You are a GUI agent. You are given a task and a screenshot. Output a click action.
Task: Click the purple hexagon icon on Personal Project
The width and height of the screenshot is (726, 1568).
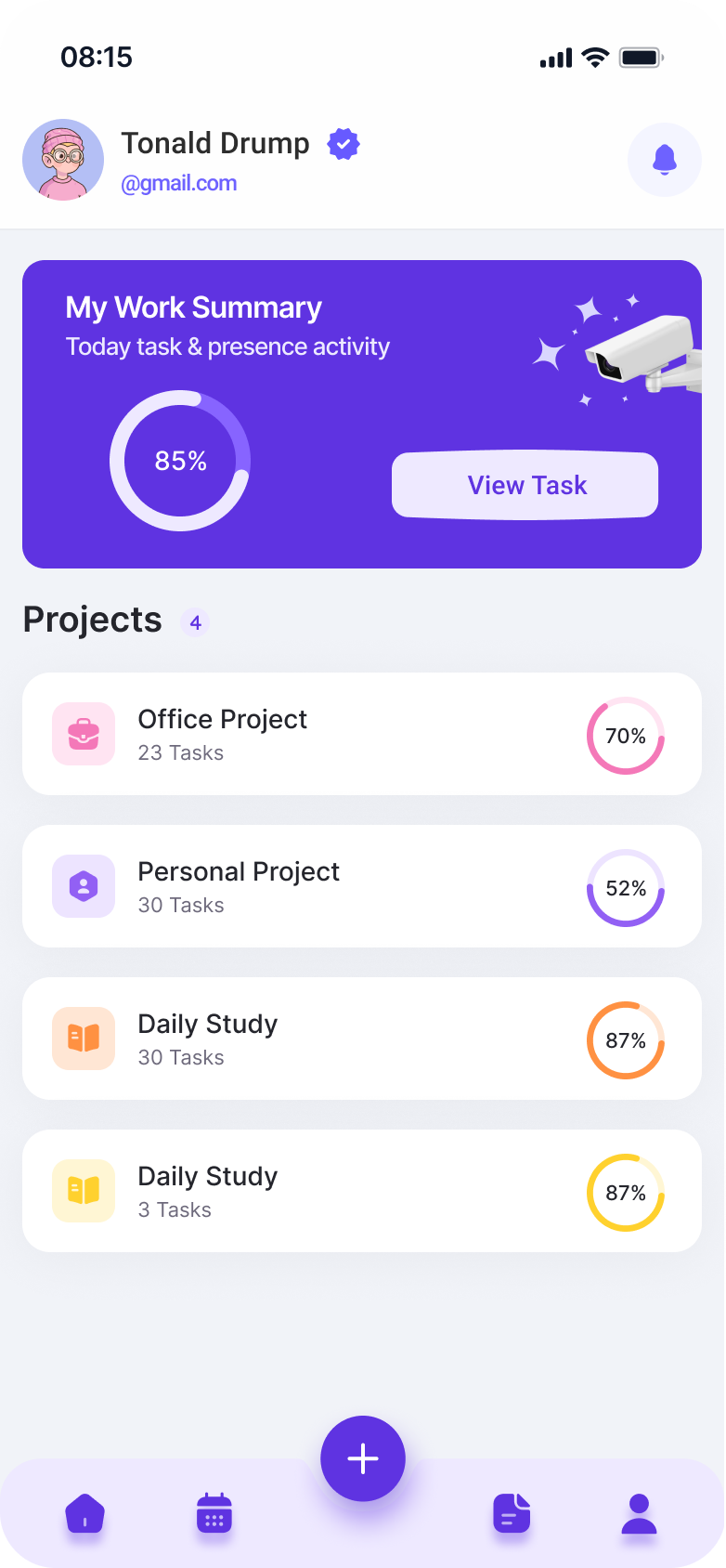[83, 886]
